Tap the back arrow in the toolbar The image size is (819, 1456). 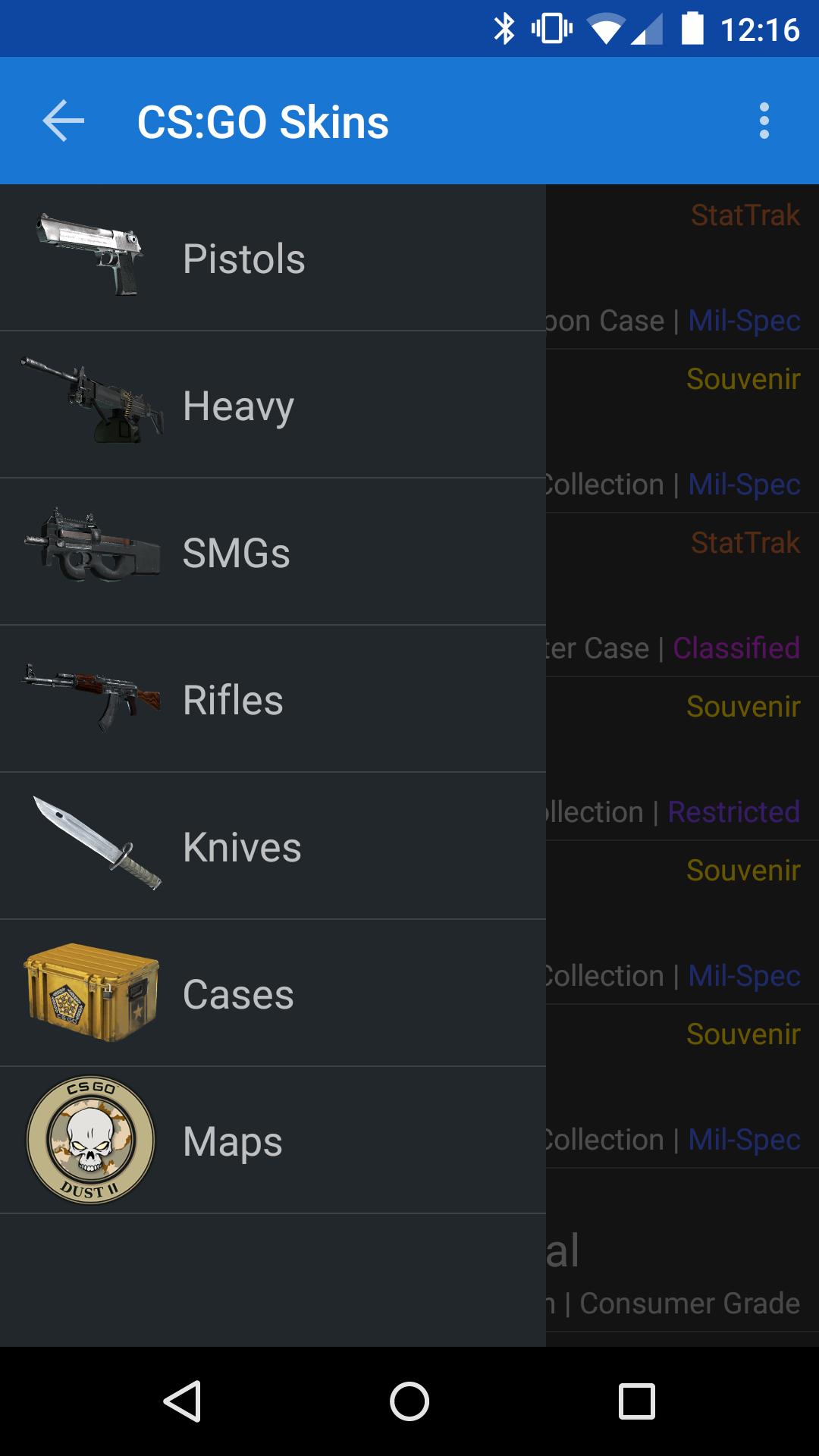61,121
